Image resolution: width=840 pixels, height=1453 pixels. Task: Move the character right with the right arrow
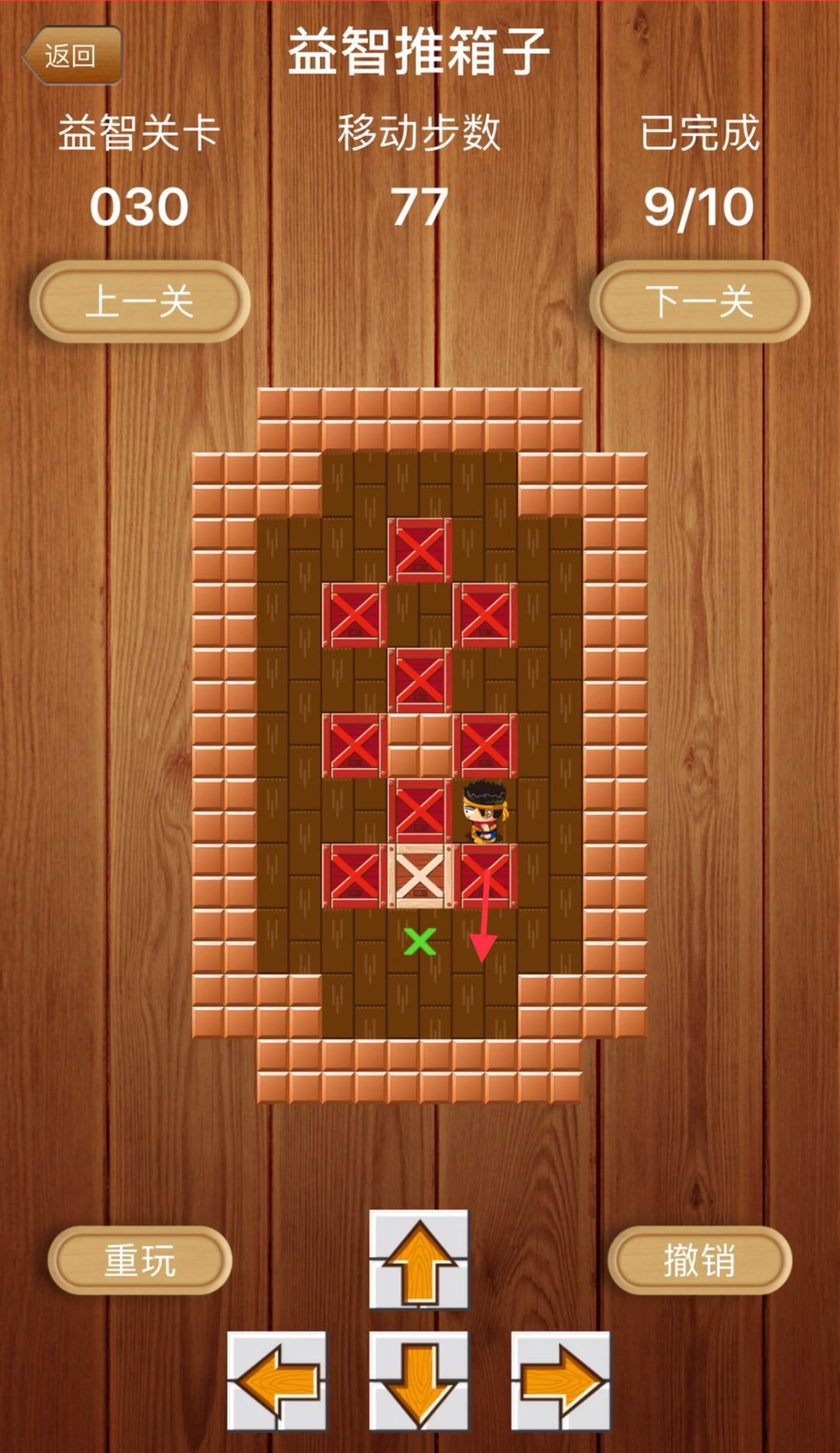561,1381
